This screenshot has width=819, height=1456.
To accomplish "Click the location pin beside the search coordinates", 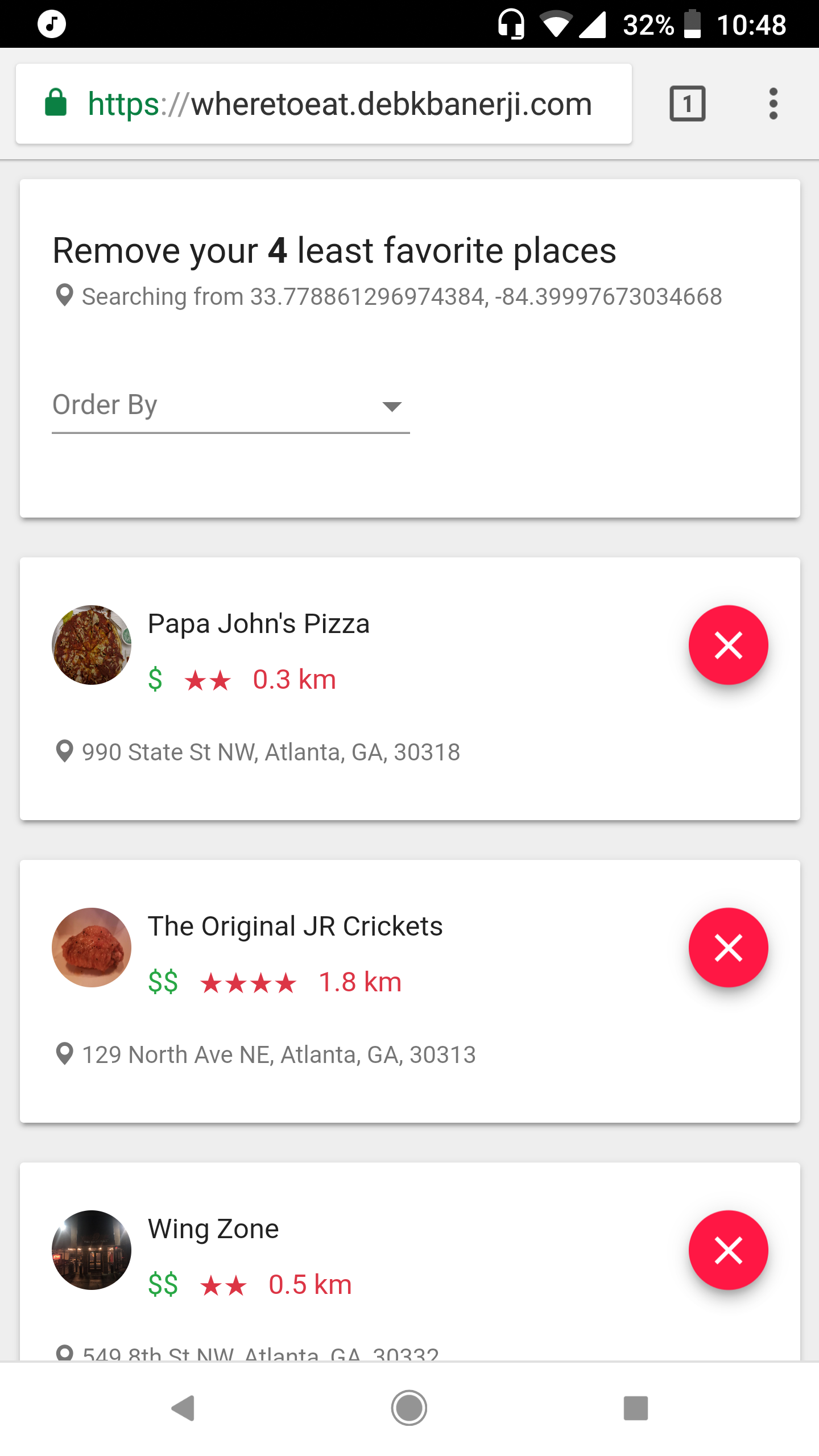I will [64, 295].
